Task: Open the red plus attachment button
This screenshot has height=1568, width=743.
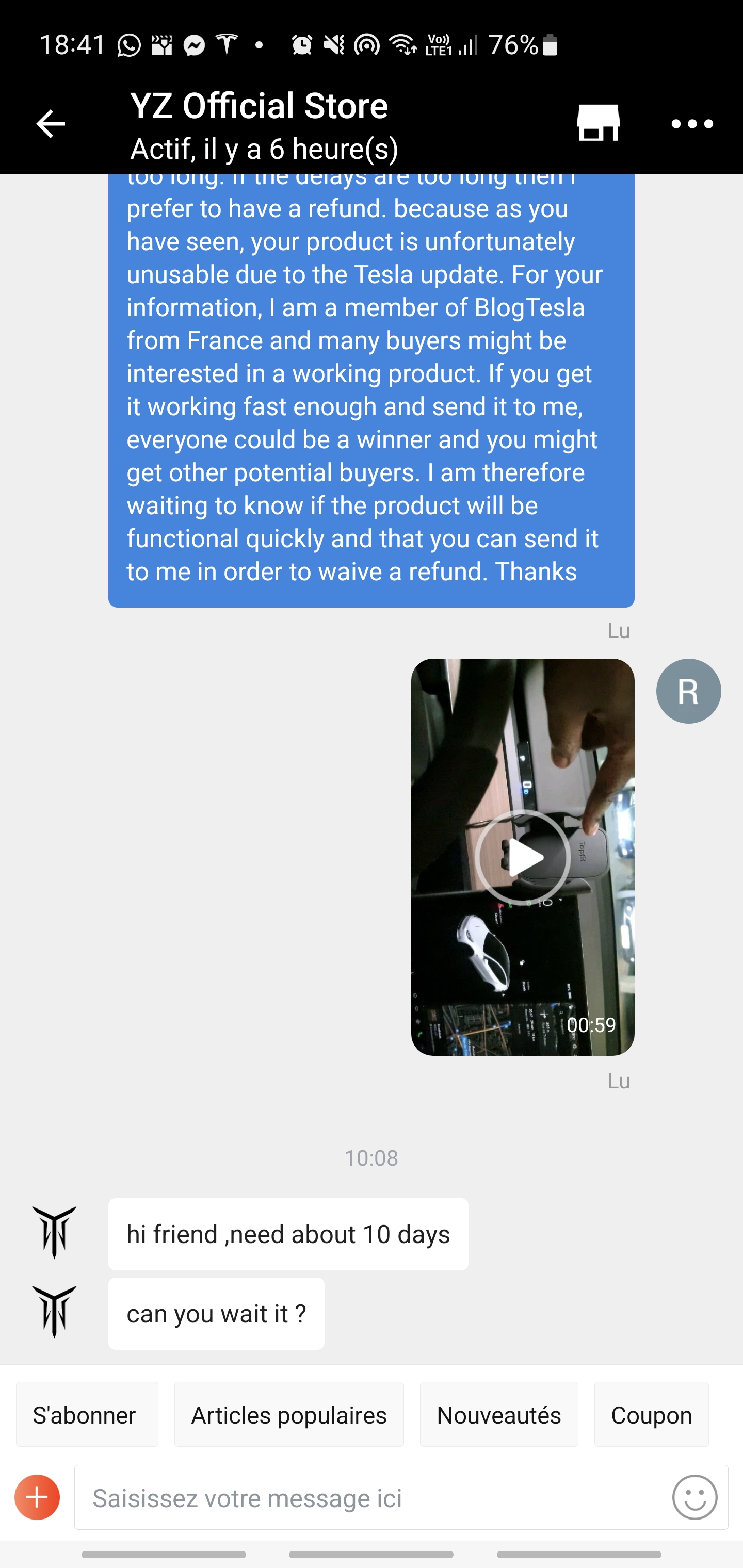Action: 37,1497
